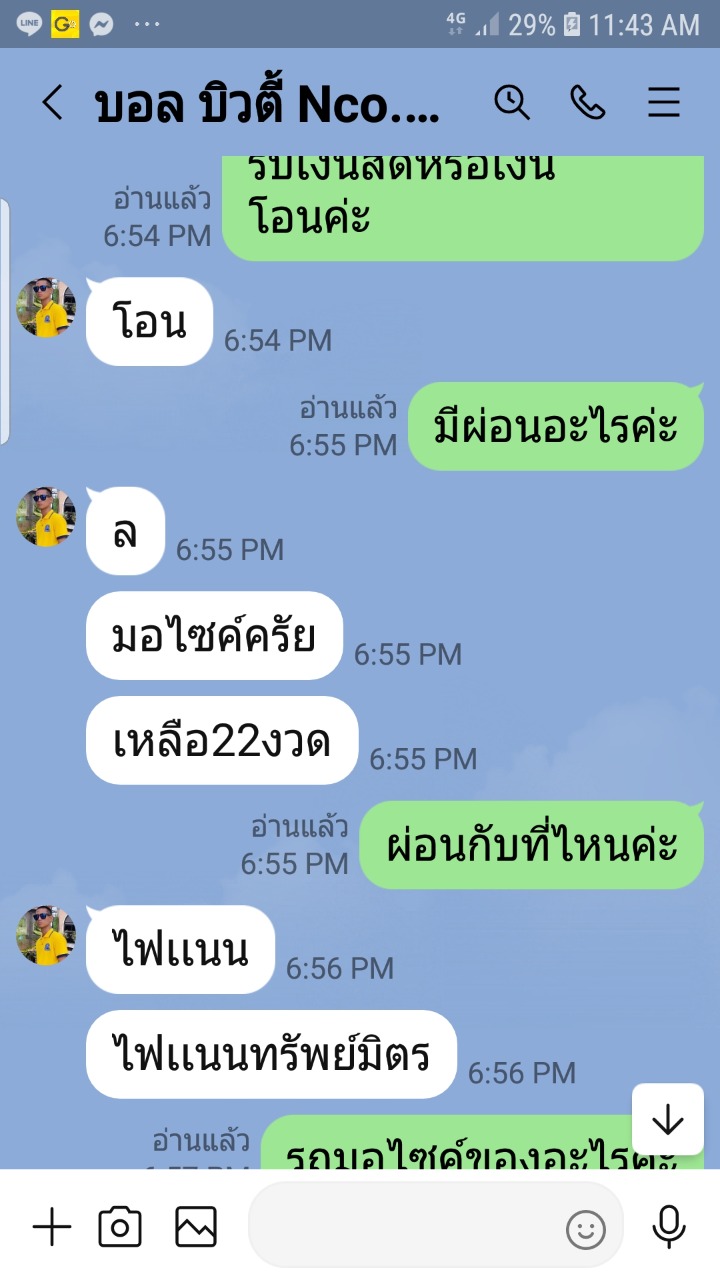Open the photo gallery picker
This screenshot has width=720, height=1280.
coord(196,1227)
